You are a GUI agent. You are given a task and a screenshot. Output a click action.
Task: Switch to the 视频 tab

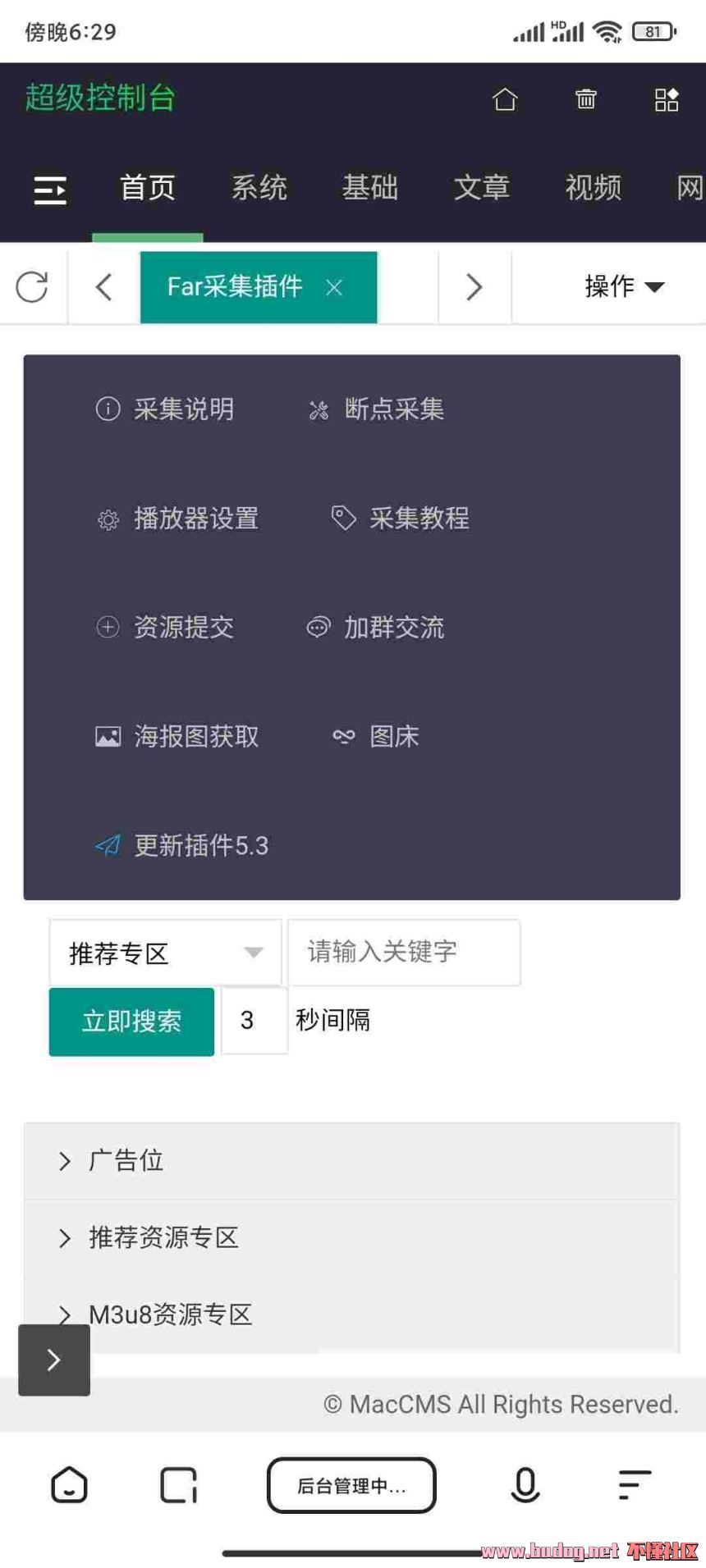point(593,188)
